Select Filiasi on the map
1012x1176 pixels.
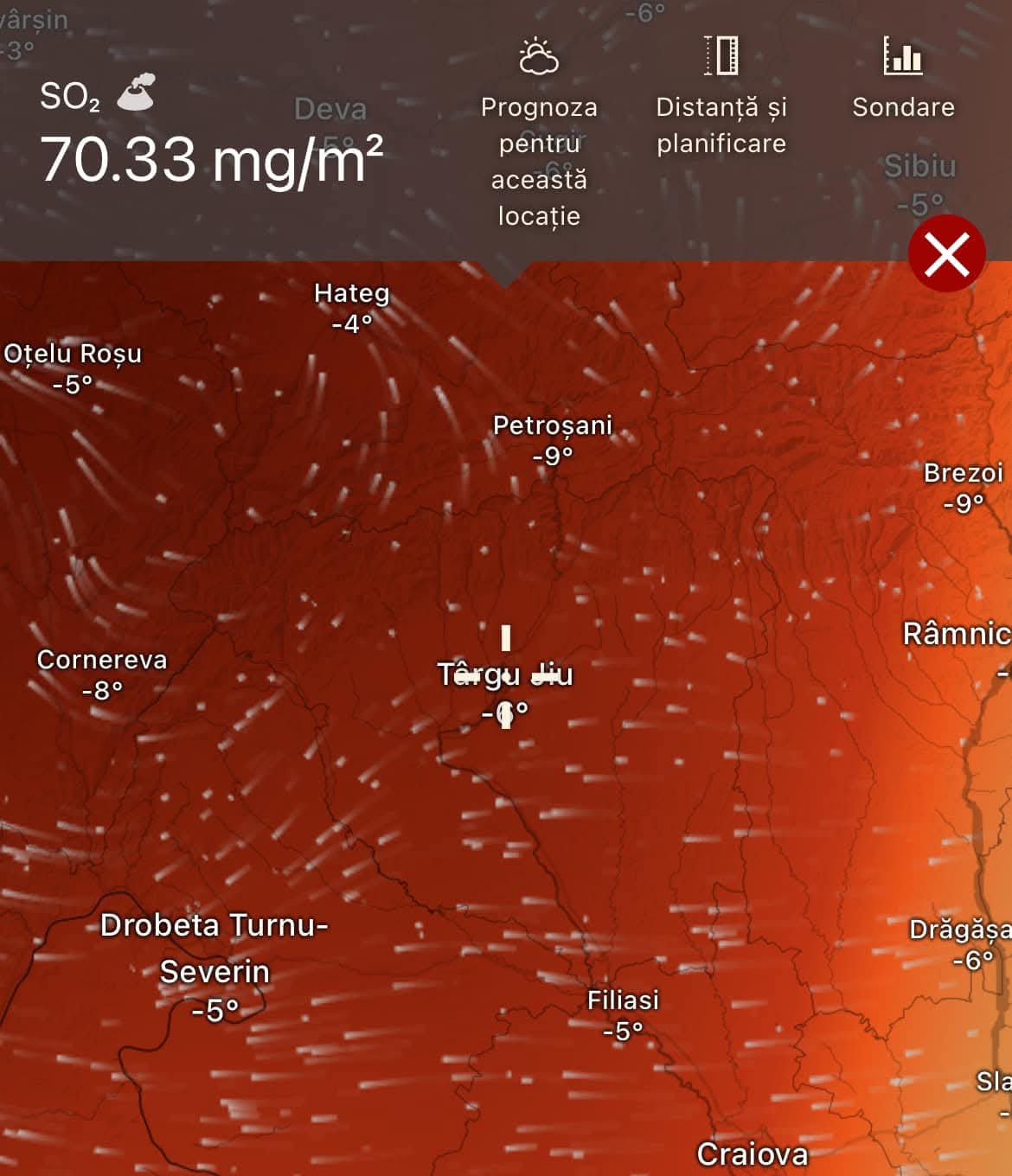coord(623,1001)
